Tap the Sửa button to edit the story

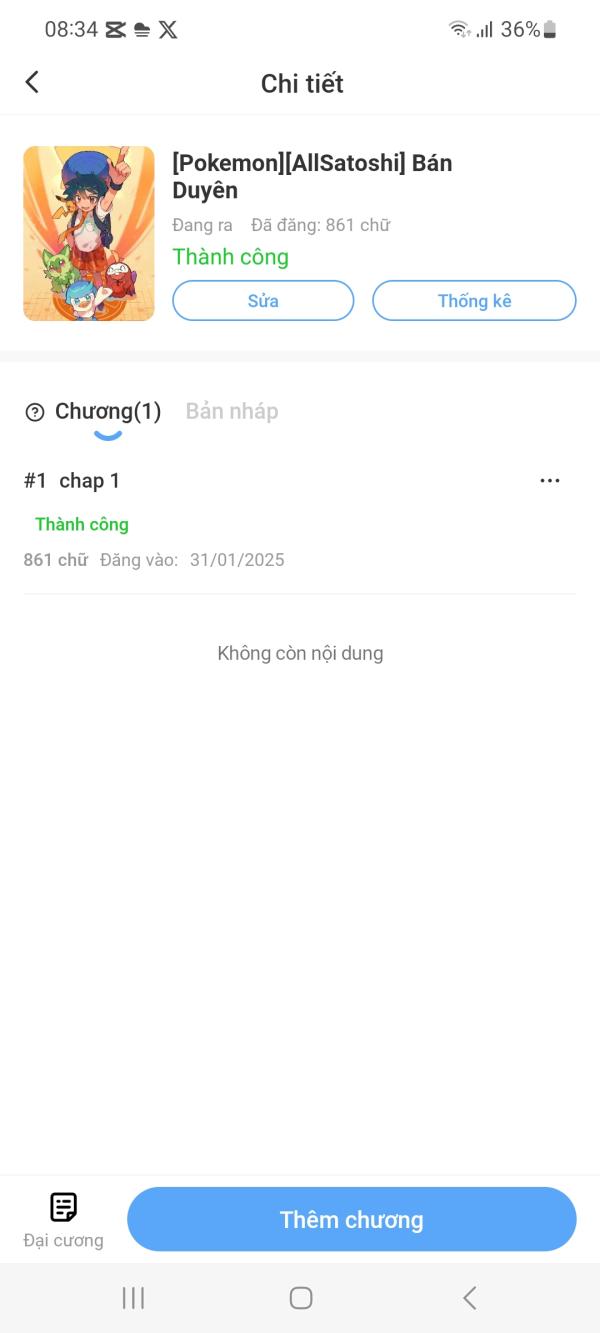pyautogui.click(x=263, y=301)
